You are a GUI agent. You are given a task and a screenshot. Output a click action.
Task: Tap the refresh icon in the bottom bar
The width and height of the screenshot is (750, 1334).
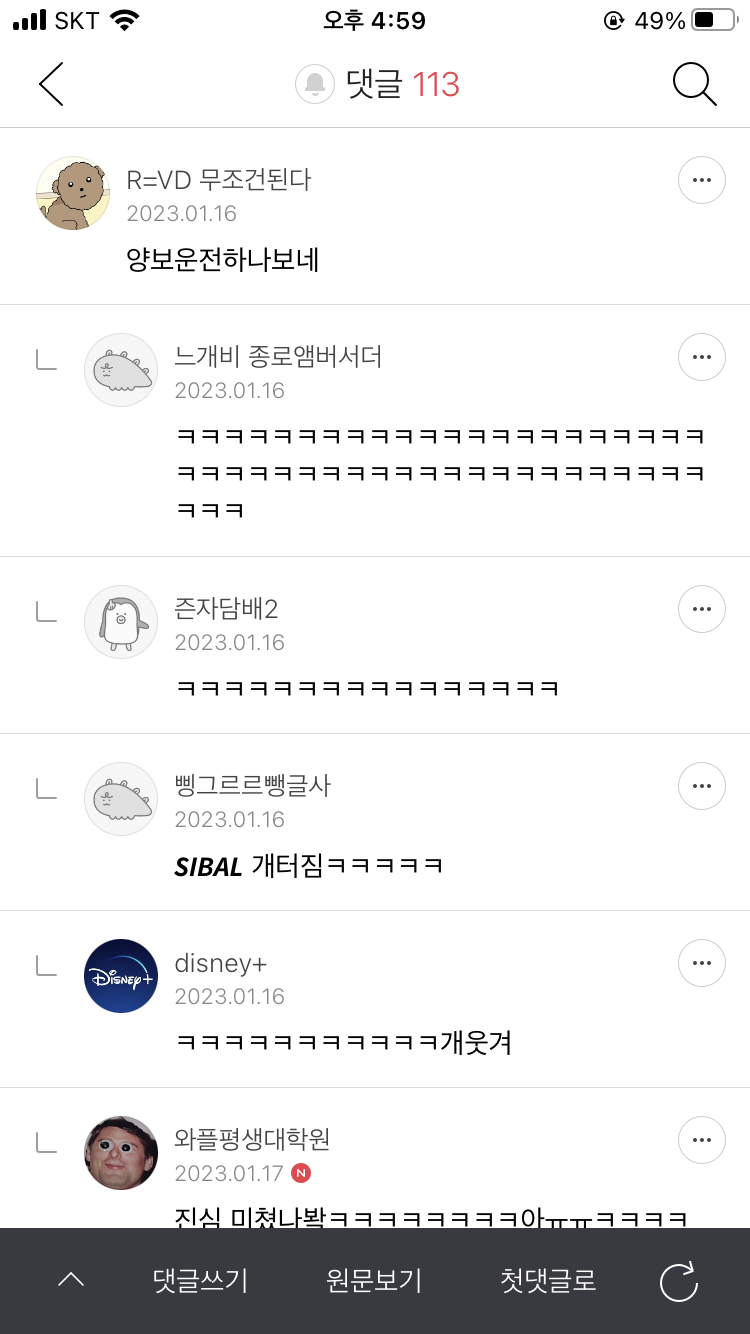pos(680,1280)
